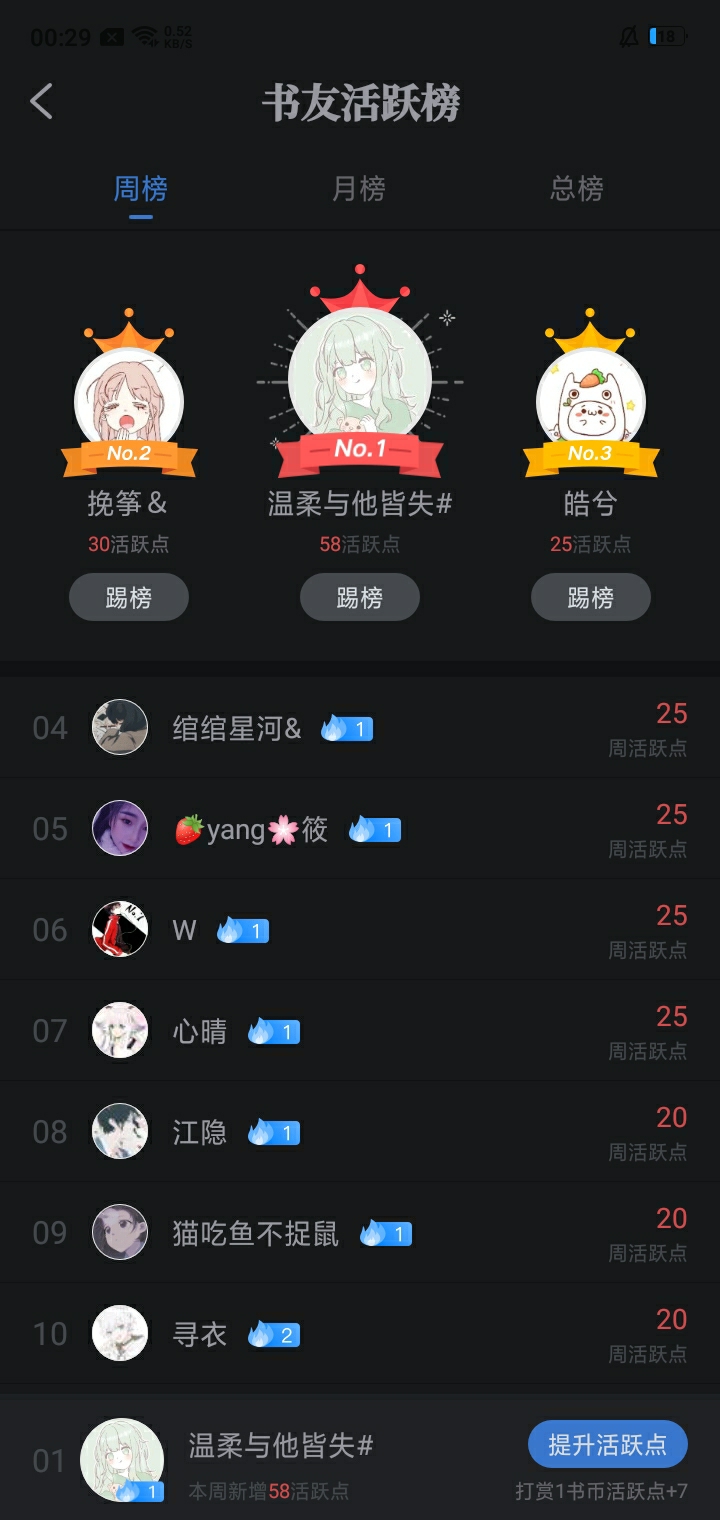Open rank 09 user 猫吃鱼不捉鼠
Screen dimensions: 720x1520
tap(360, 1233)
